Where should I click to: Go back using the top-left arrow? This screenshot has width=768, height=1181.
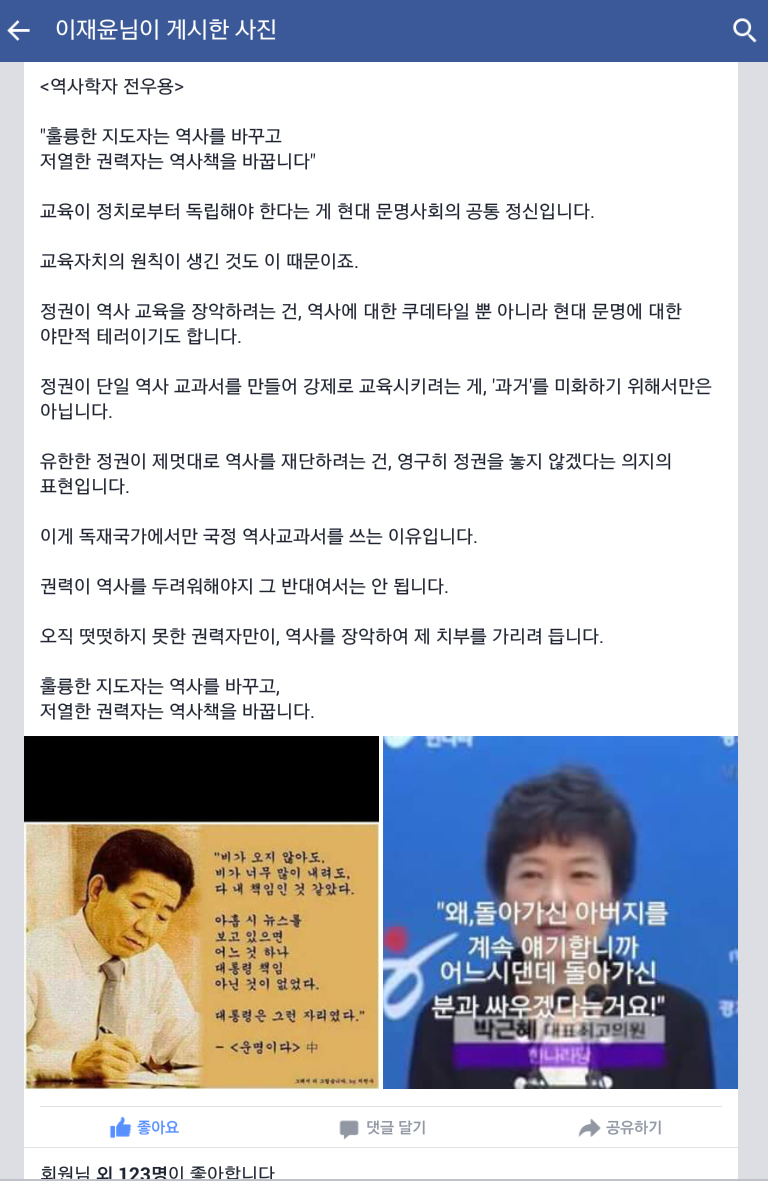click(20, 31)
